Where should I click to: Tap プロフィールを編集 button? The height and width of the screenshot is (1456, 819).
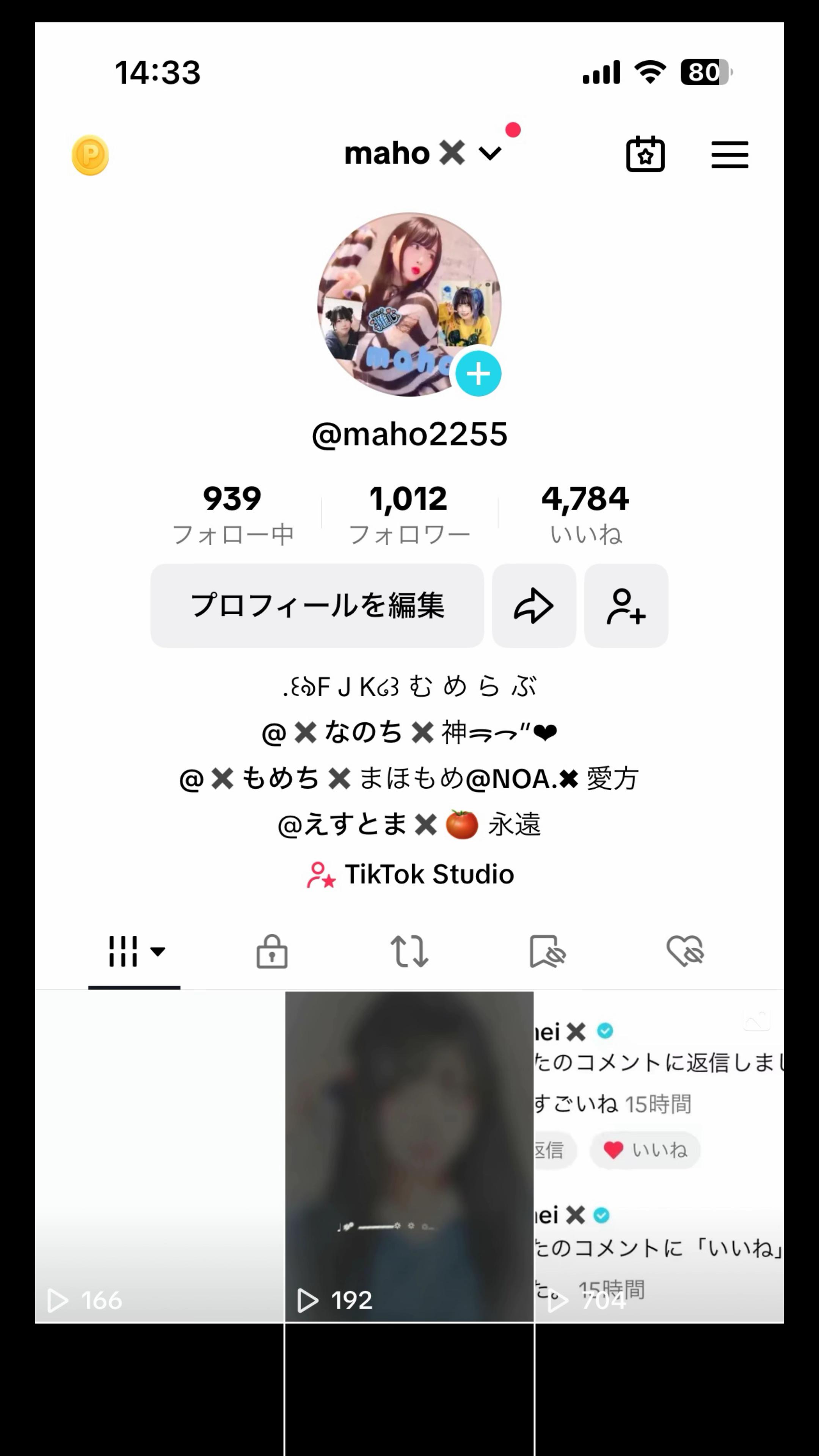tap(317, 606)
